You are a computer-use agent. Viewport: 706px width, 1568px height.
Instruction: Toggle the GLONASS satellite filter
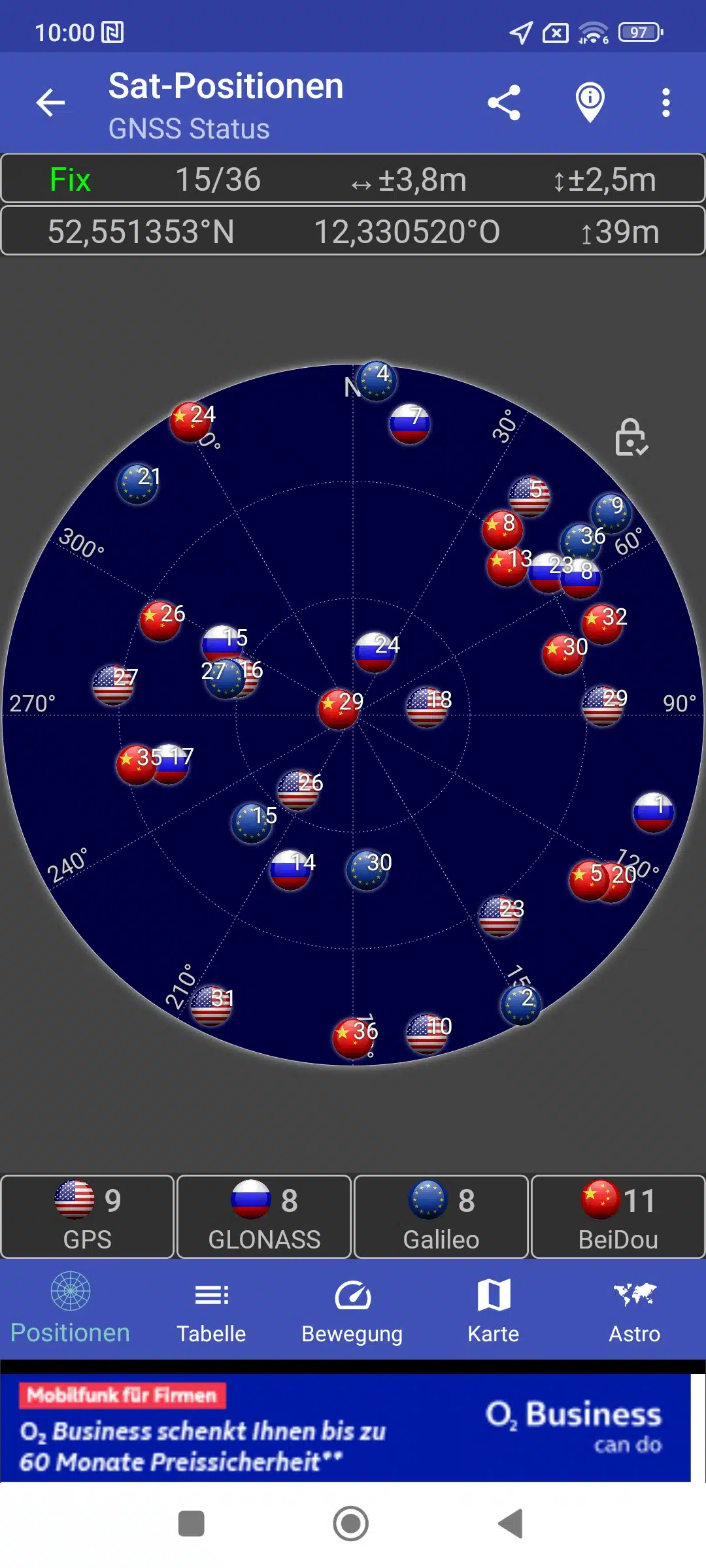(x=264, y=1217)
